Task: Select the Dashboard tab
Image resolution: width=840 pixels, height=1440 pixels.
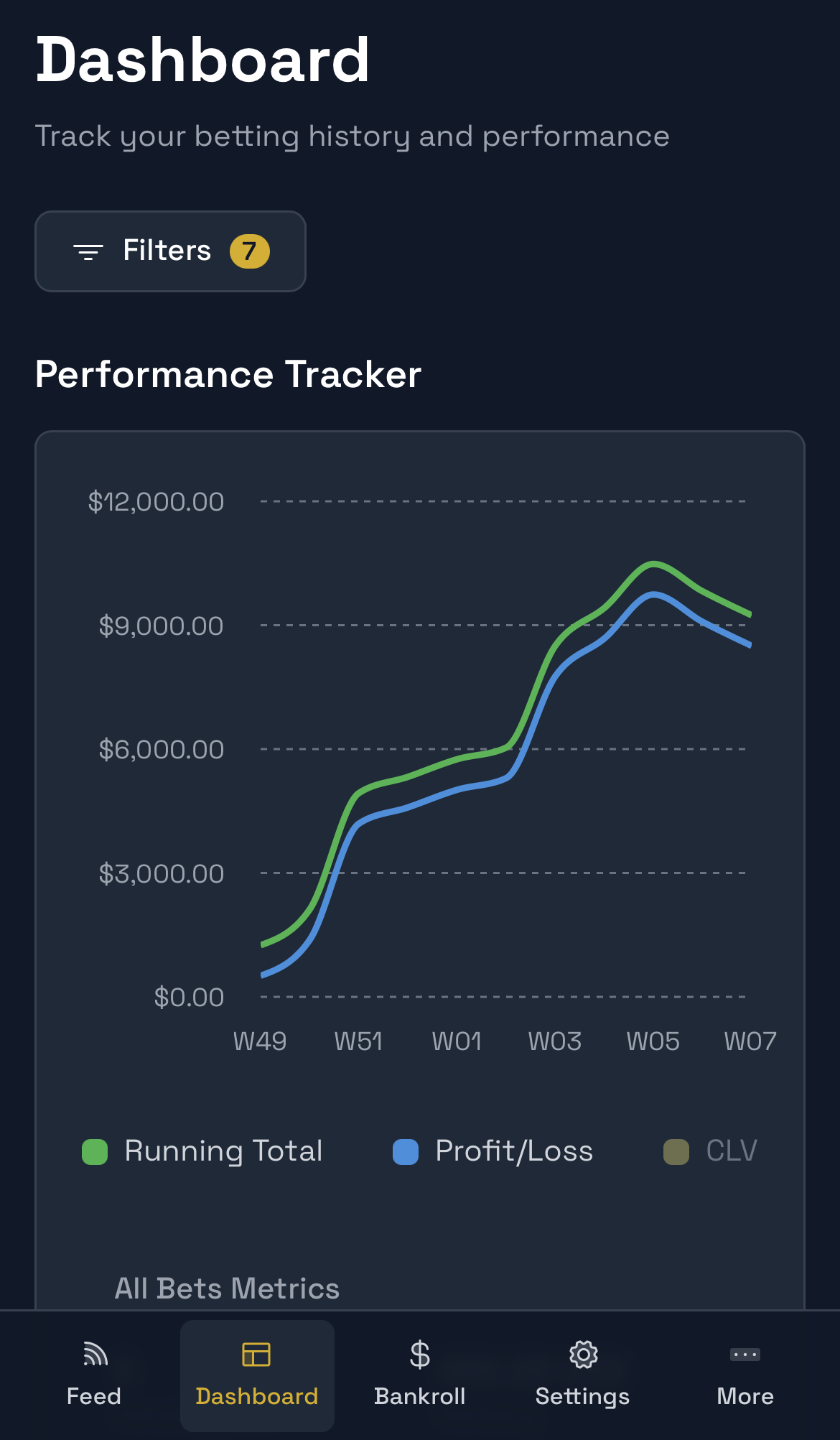Action: coord(257,1375)
